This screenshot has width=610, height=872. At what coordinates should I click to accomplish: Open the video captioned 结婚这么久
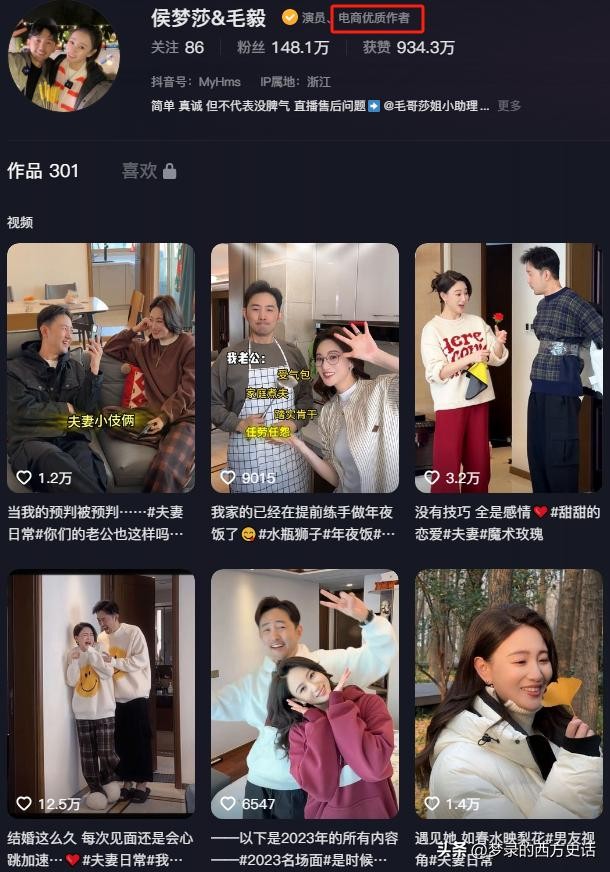[101, 693]
